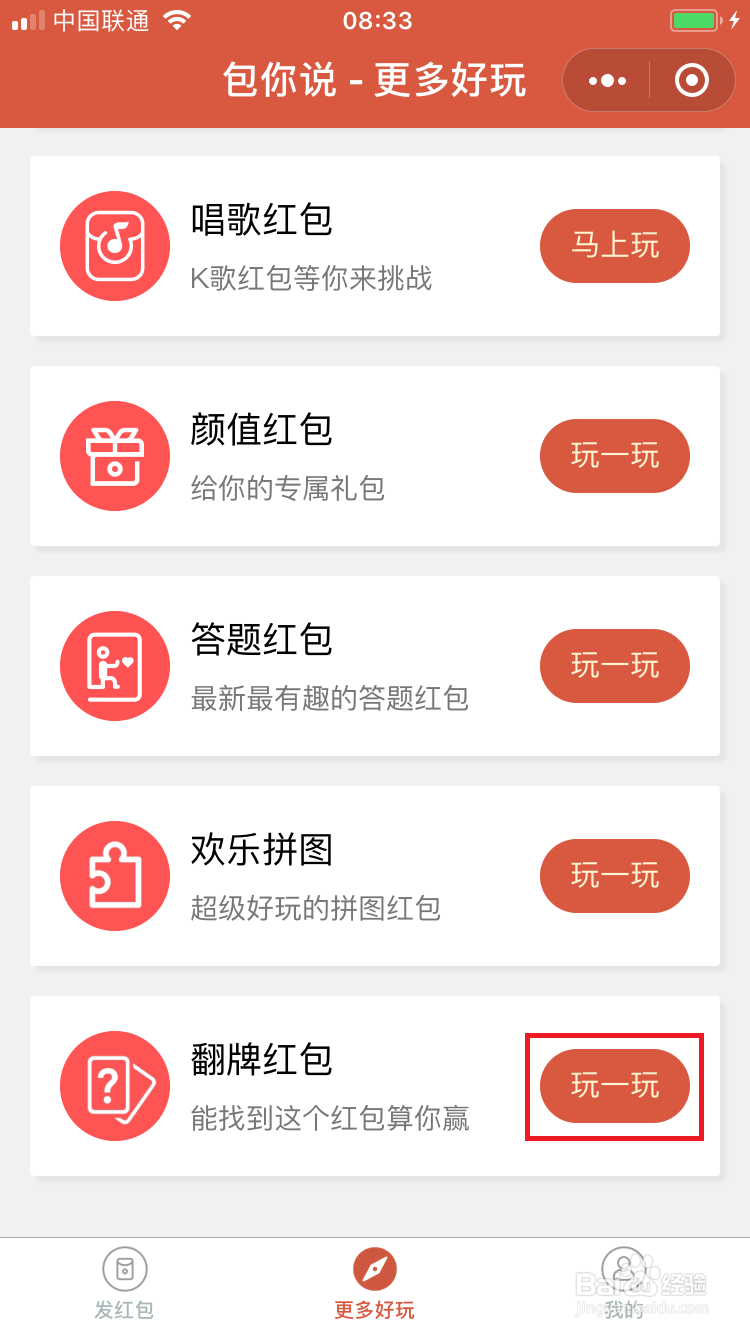The width and height of the screenshot is (750, 1334).
Task: Open the 答题红包 card
Action: (x=375, y=666)
